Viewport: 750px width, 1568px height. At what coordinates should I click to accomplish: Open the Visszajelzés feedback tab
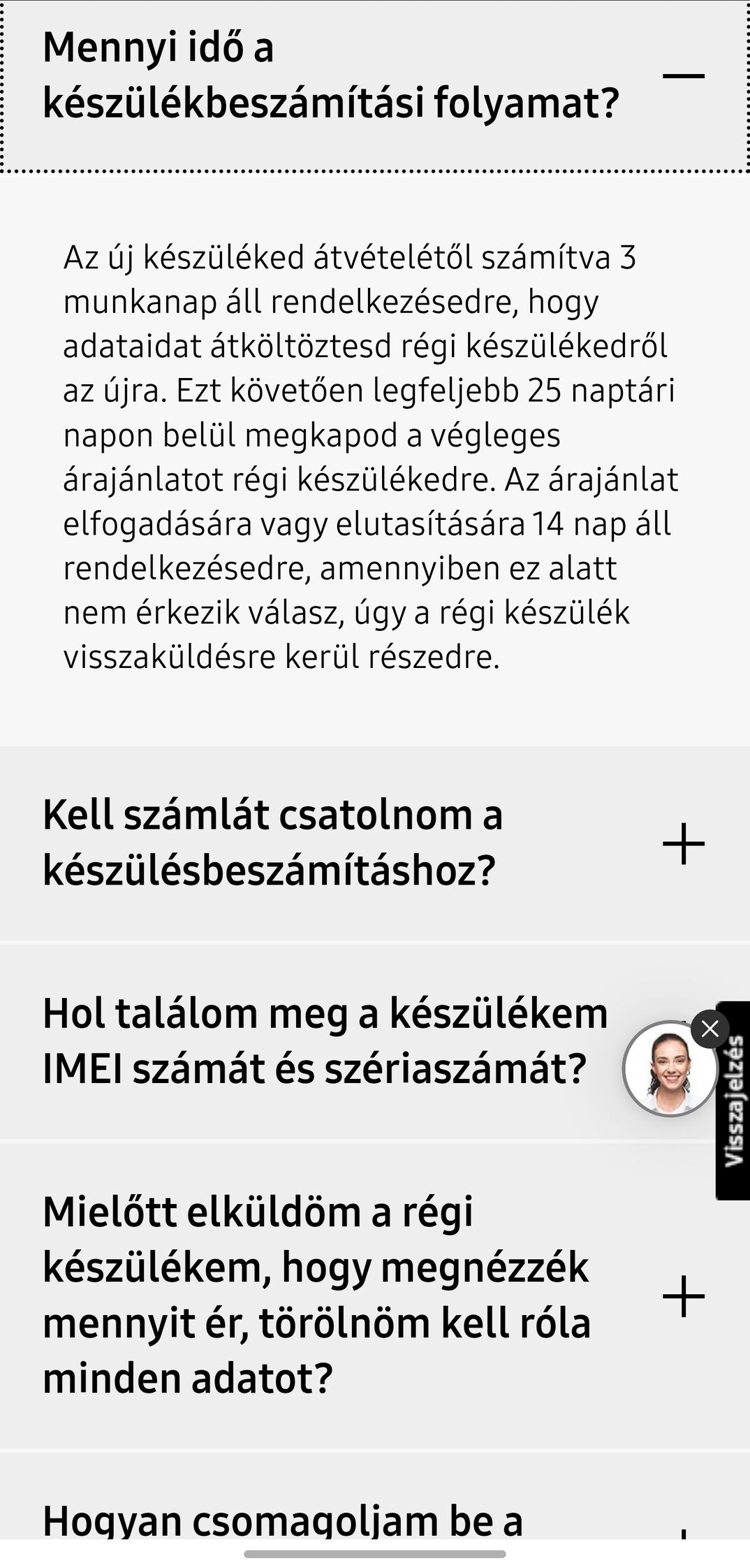click(x=733, y=1101)
